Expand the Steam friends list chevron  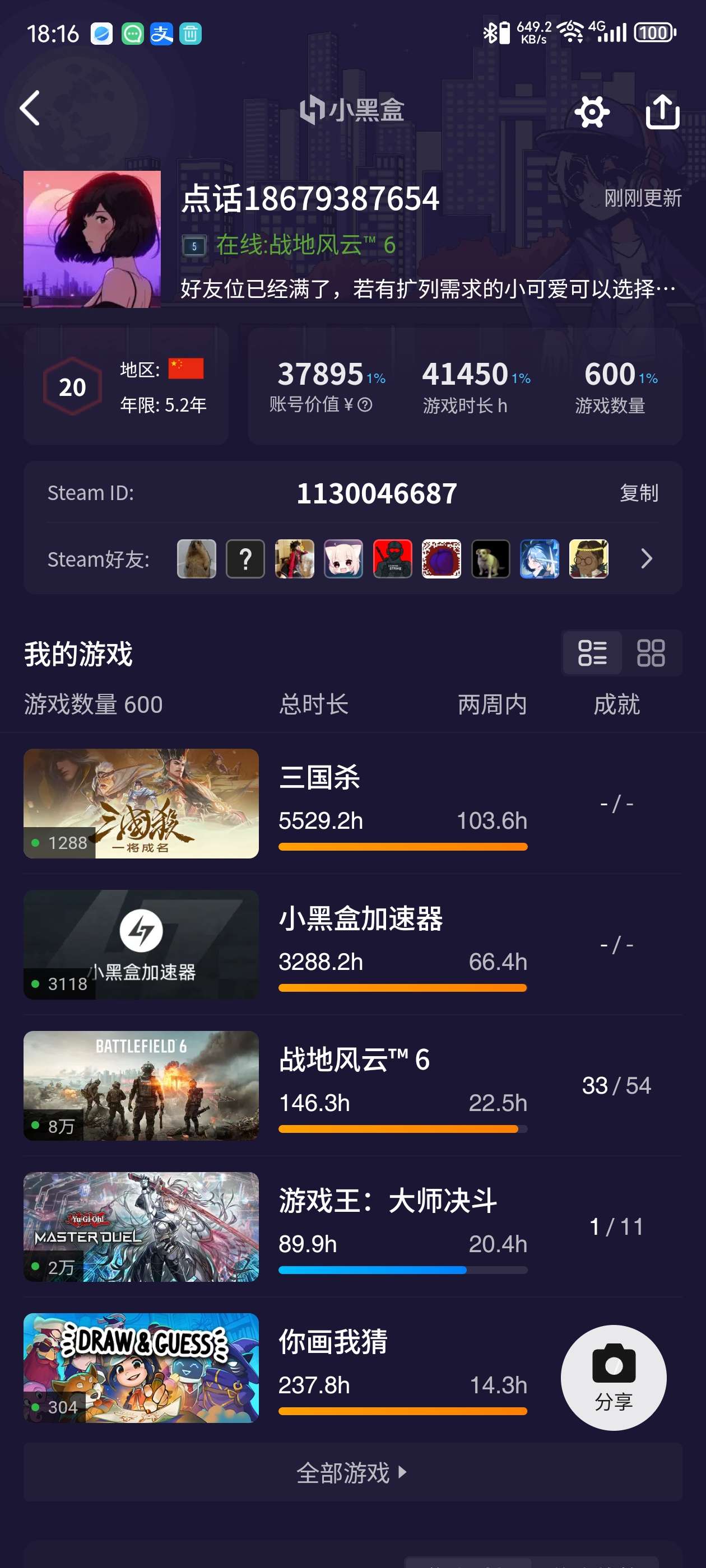coord(646,558)
